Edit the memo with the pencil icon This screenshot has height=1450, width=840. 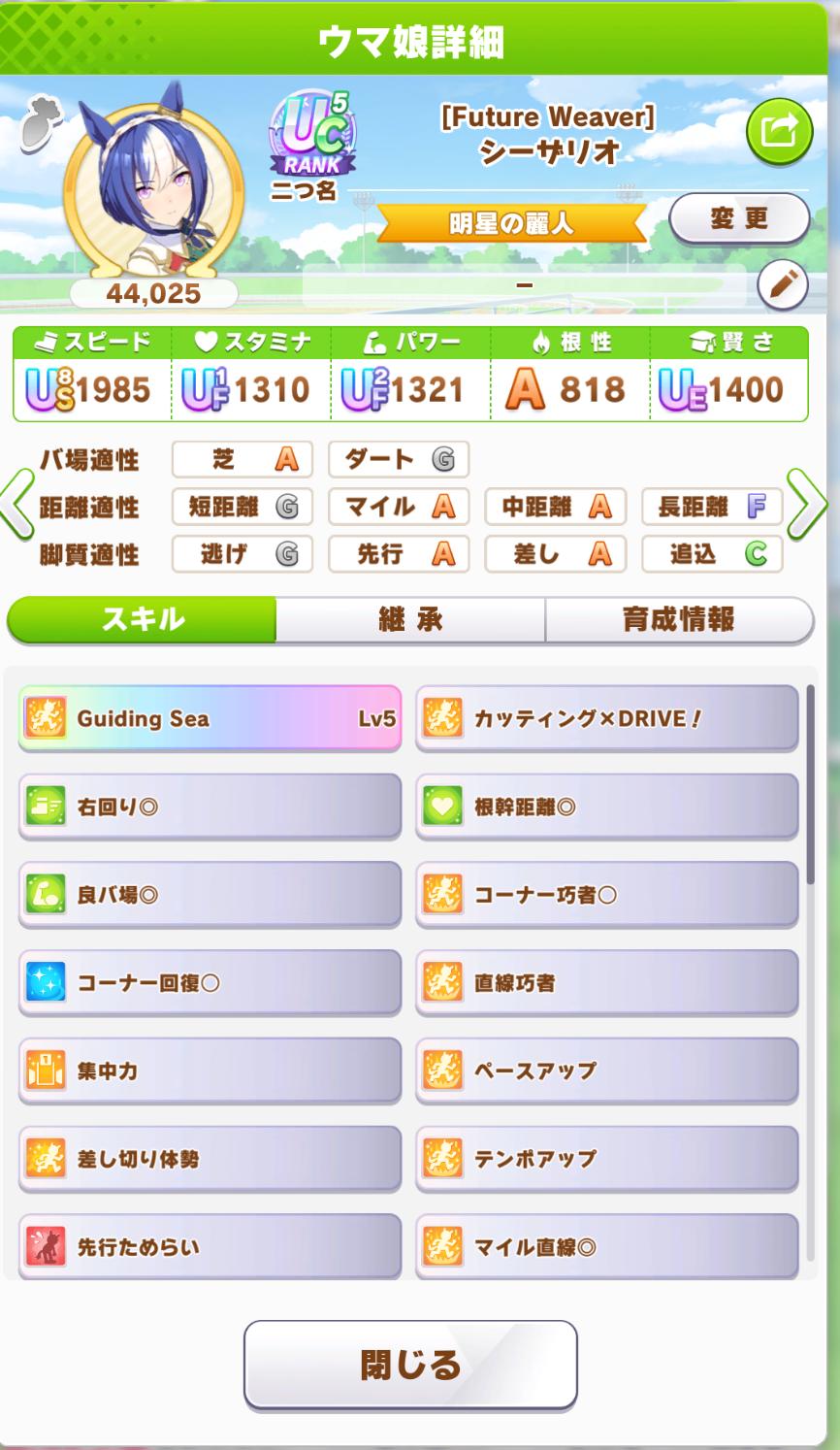tap(782, 285)
